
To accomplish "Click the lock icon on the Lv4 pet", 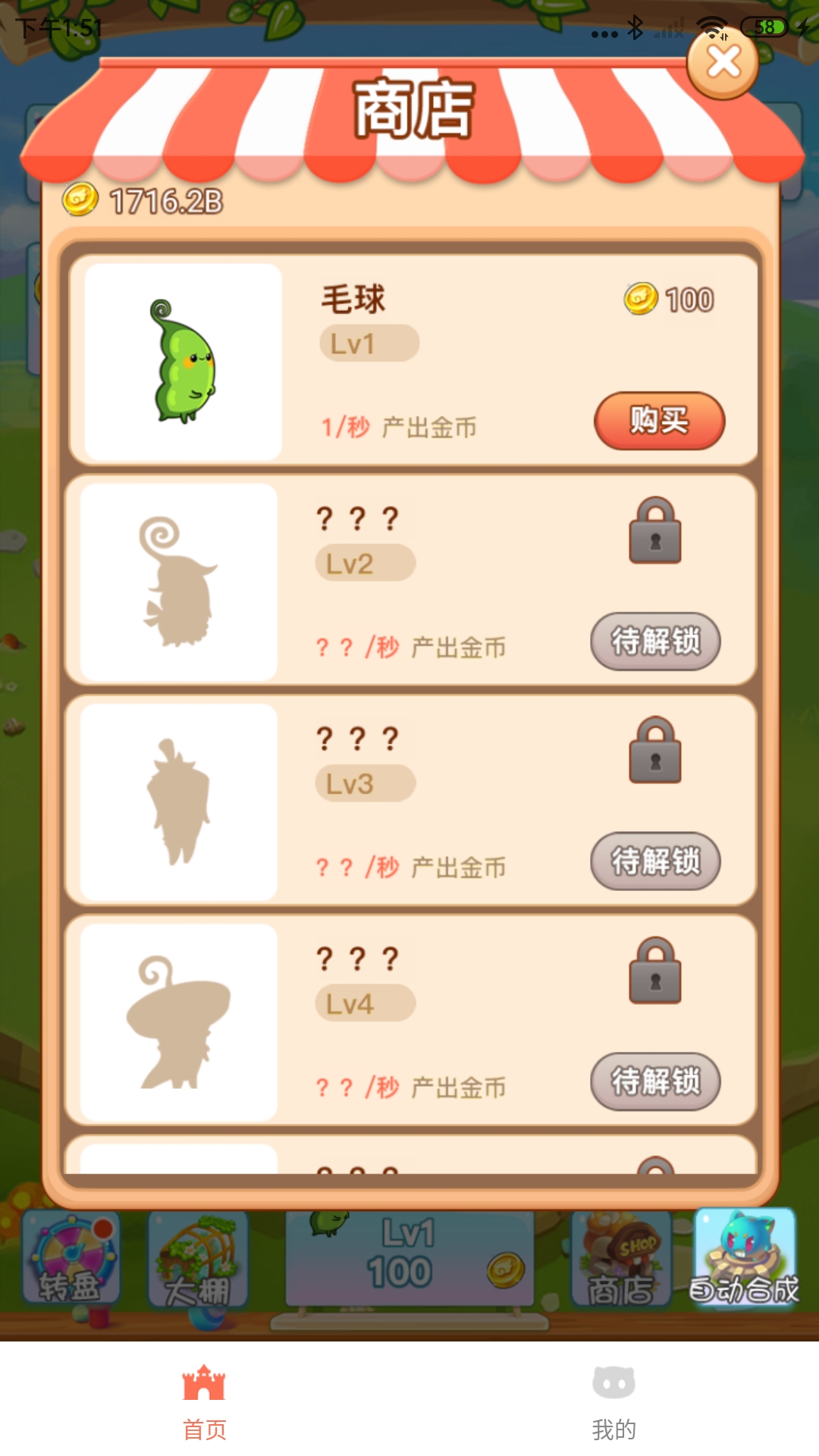I will (x=654, y=971).
